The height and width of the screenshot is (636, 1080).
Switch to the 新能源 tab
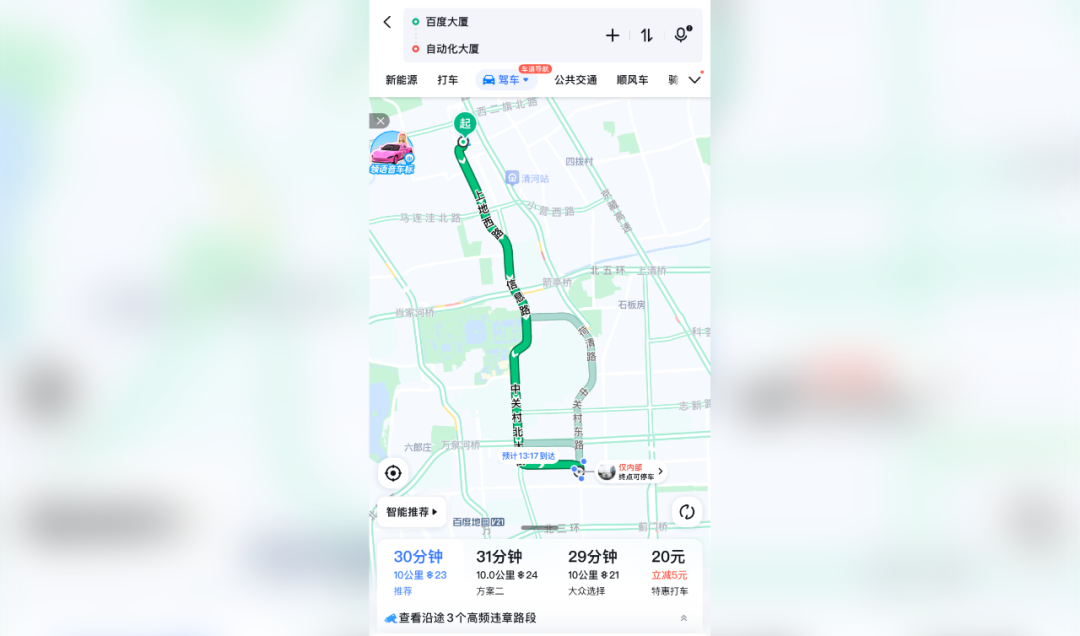click(x=401, y=80)
